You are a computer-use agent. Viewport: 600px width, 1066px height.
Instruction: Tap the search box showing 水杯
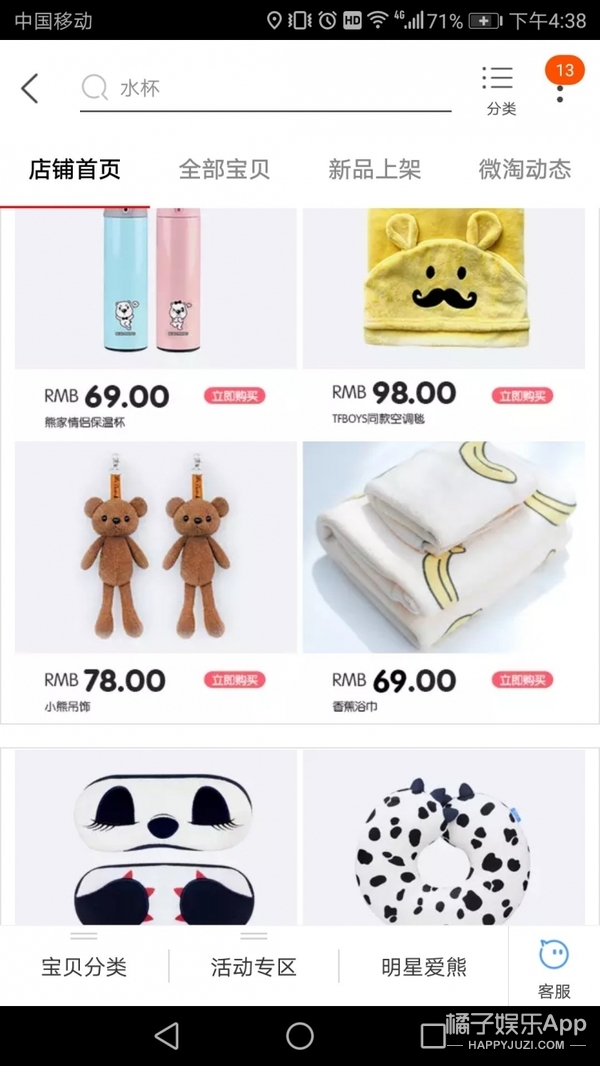click(265, 88)
